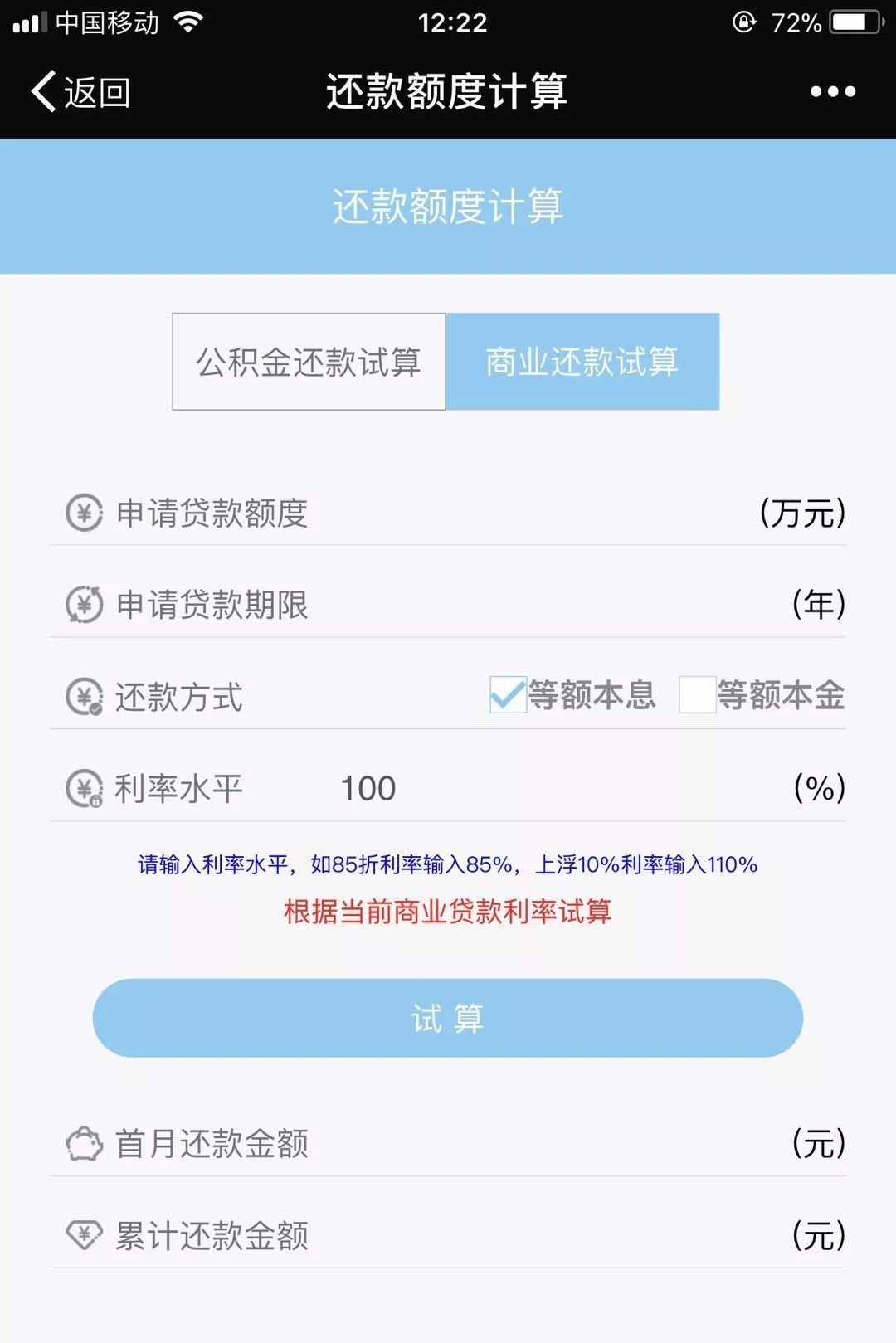Switch to the 公积金还款试算 tab
The height and width of the screenshot is (1343, 896).
308,361
